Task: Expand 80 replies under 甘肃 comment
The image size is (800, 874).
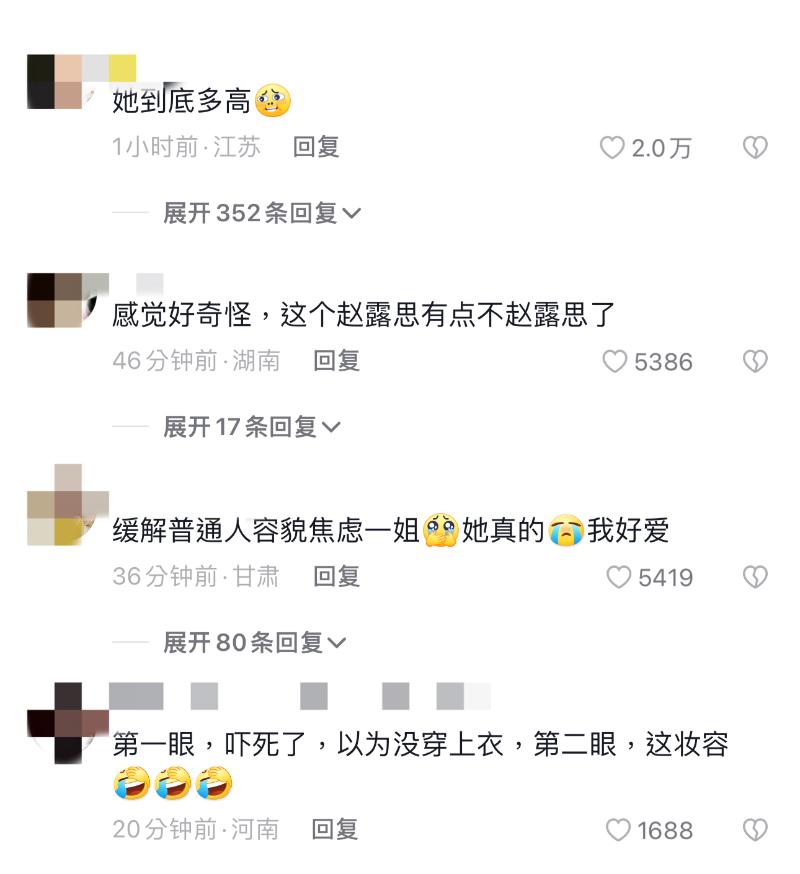Action: (254, 642)
